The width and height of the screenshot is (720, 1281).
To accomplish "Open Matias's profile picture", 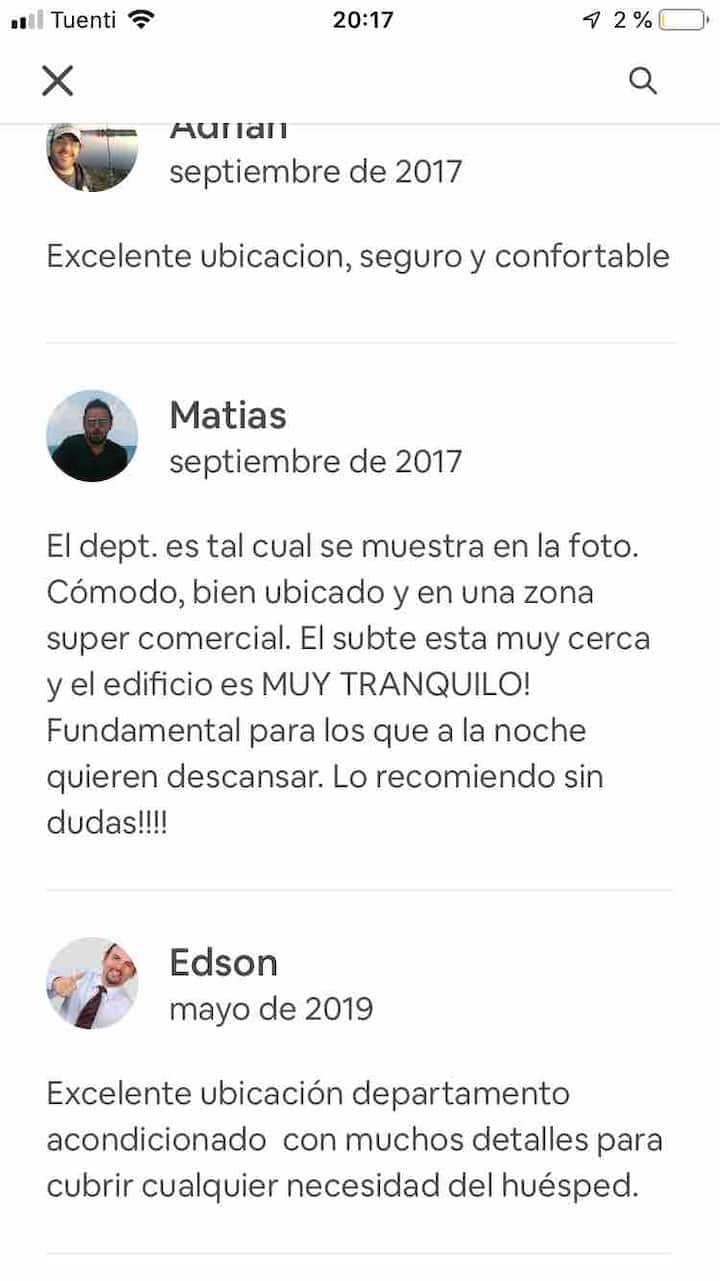I will tap(92, 436).
